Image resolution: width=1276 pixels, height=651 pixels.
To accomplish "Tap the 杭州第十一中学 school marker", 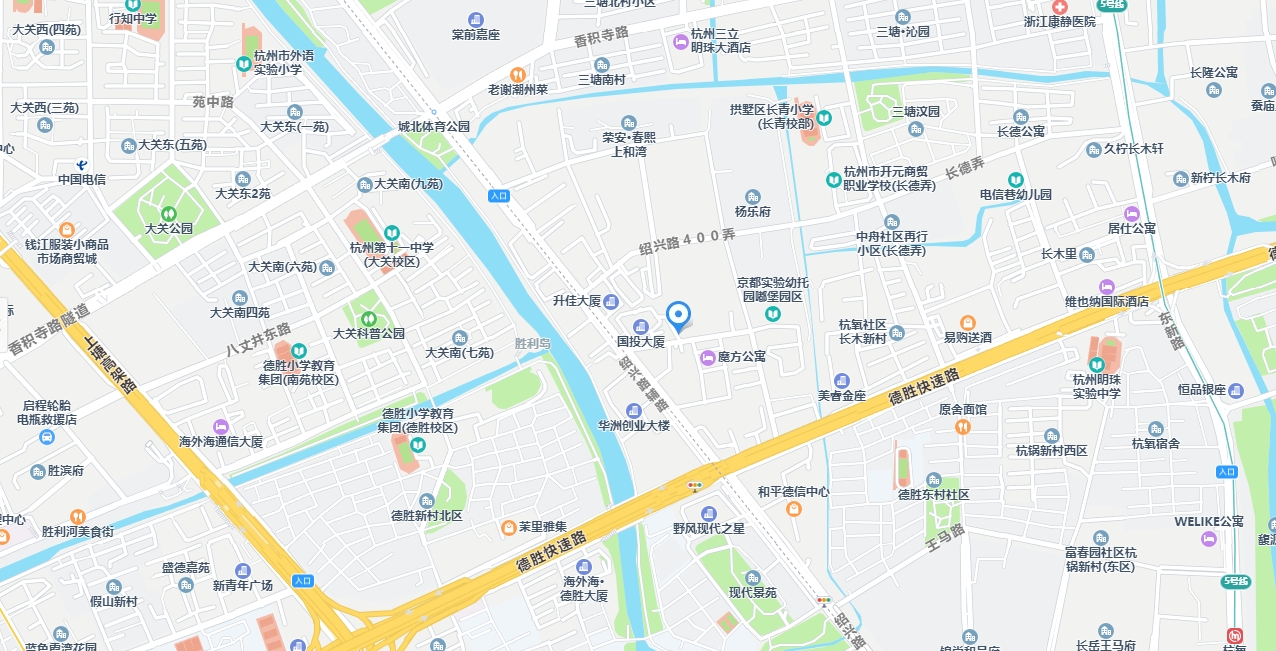I will [x=392, y=232].
